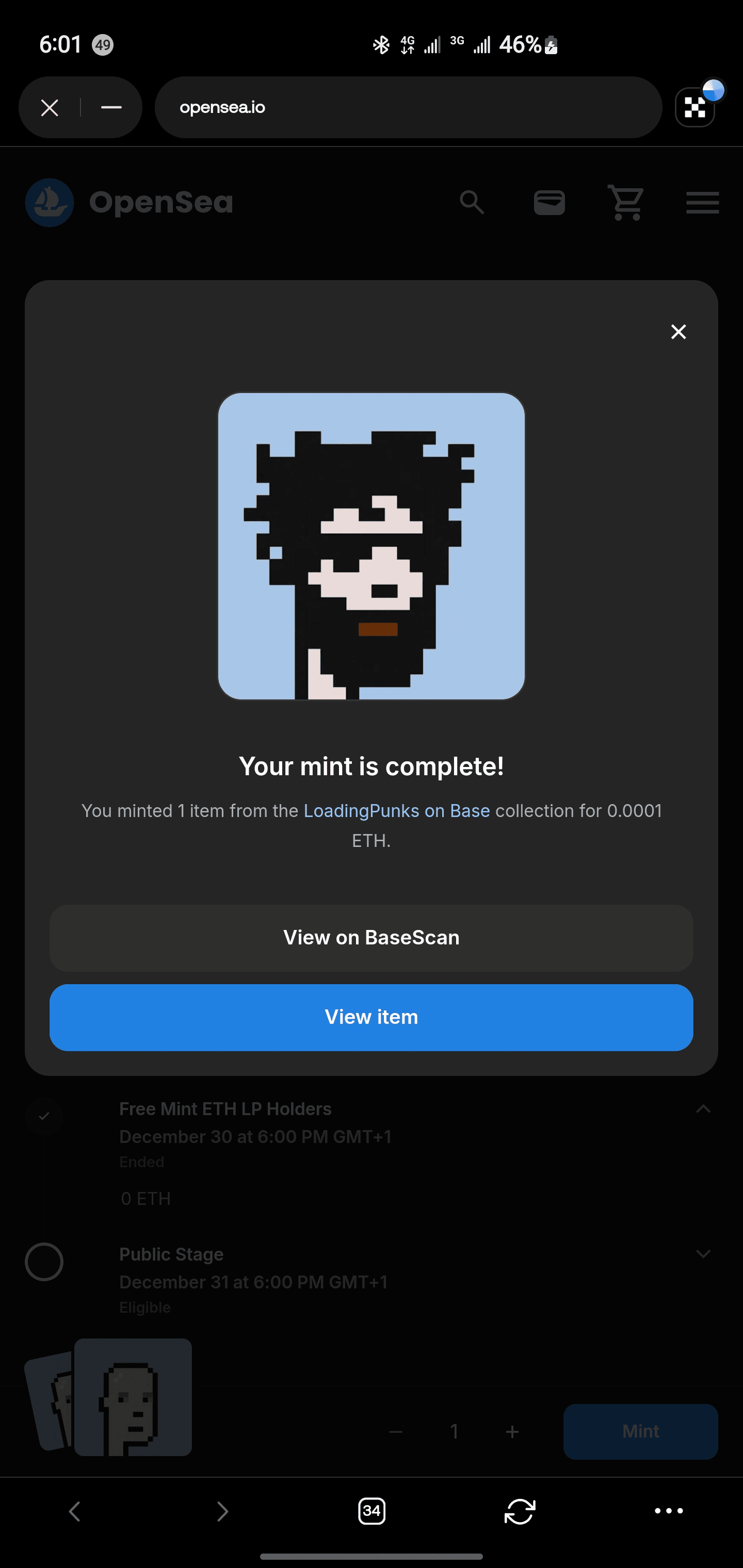Go forward to the next page
This screenshot has height=1568, width=743.
tap(223, 1511)
